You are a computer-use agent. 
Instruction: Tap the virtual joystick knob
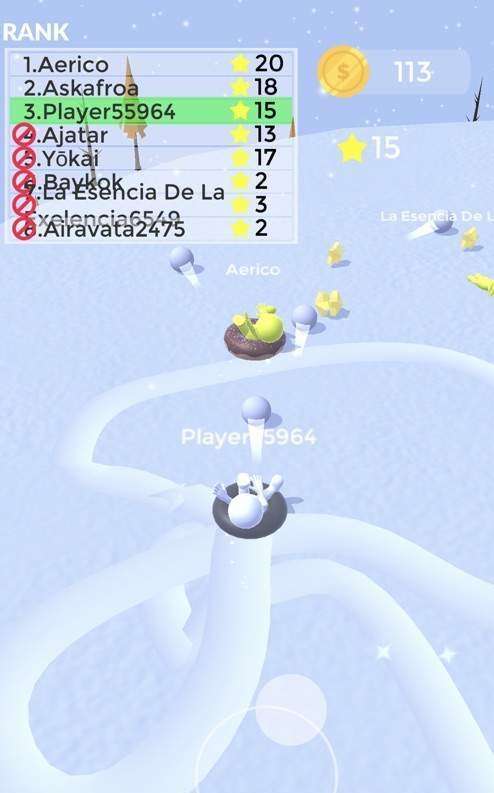tap(291, 709)
